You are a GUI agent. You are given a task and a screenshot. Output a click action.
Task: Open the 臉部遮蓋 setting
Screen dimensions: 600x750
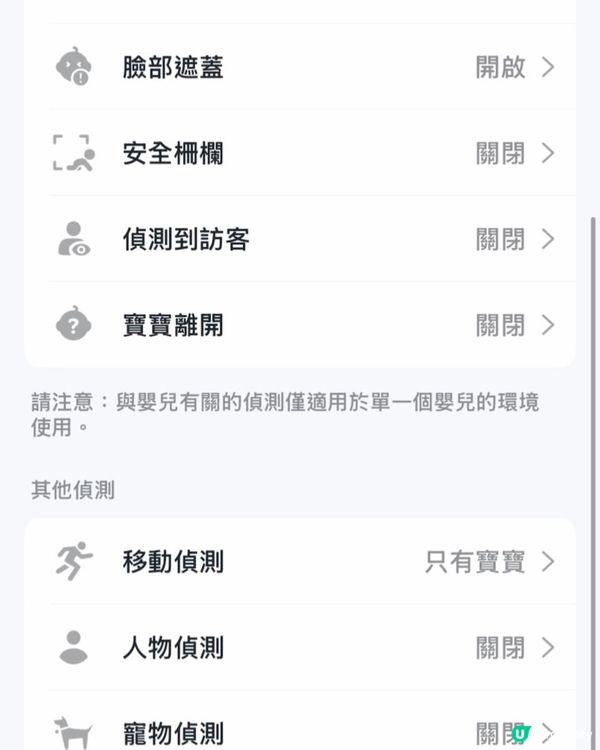click(300, 68)
